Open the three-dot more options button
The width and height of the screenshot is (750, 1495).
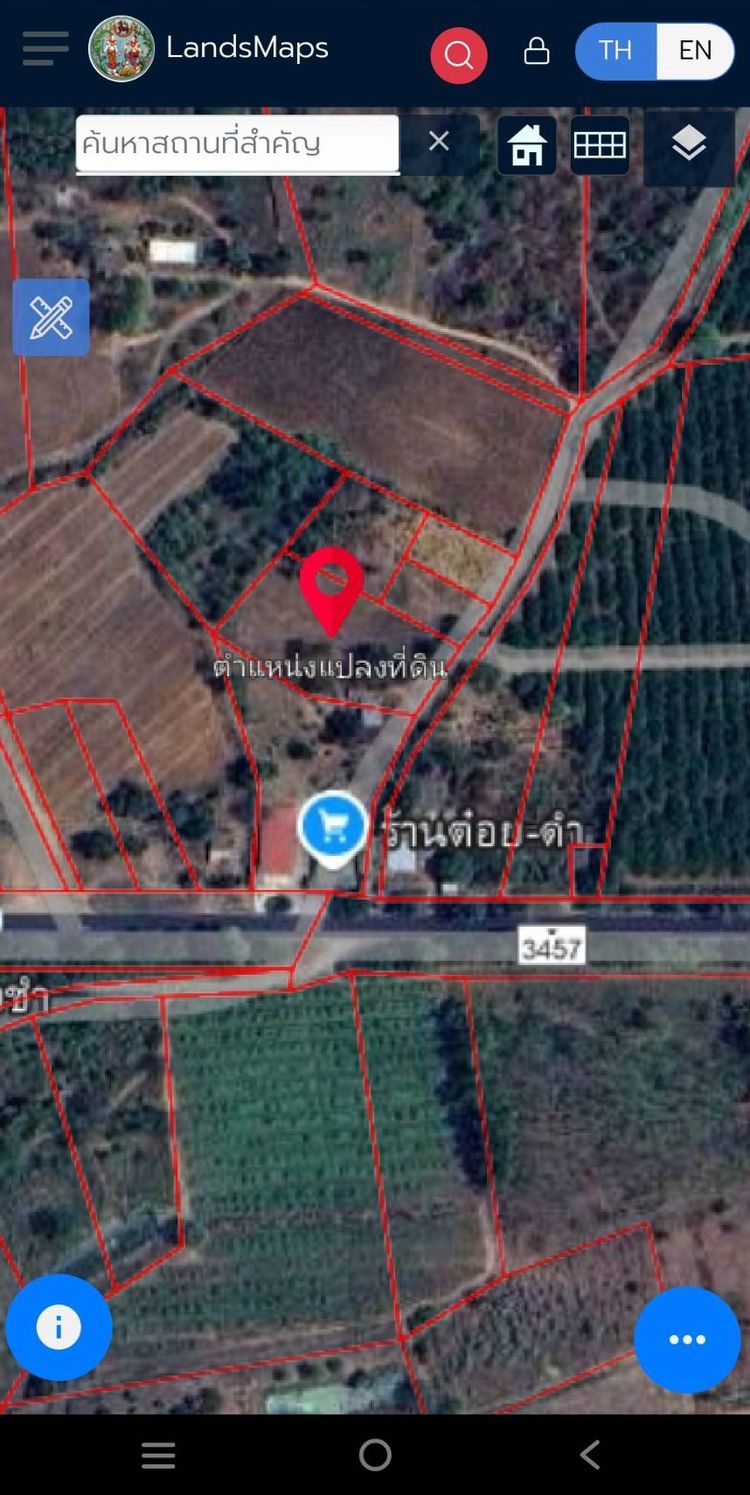[687, 1340]
